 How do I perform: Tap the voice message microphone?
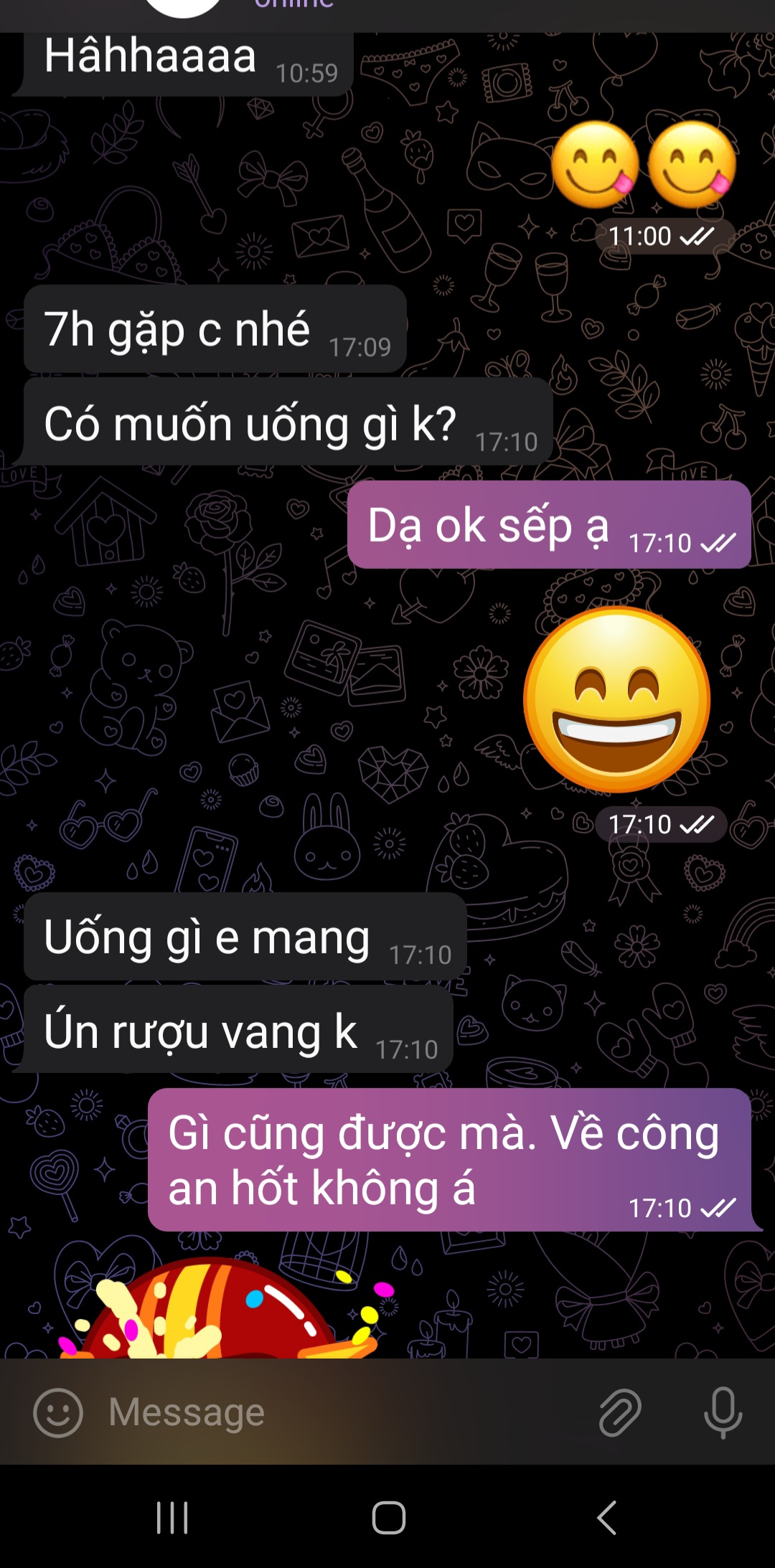point(723,1412)
